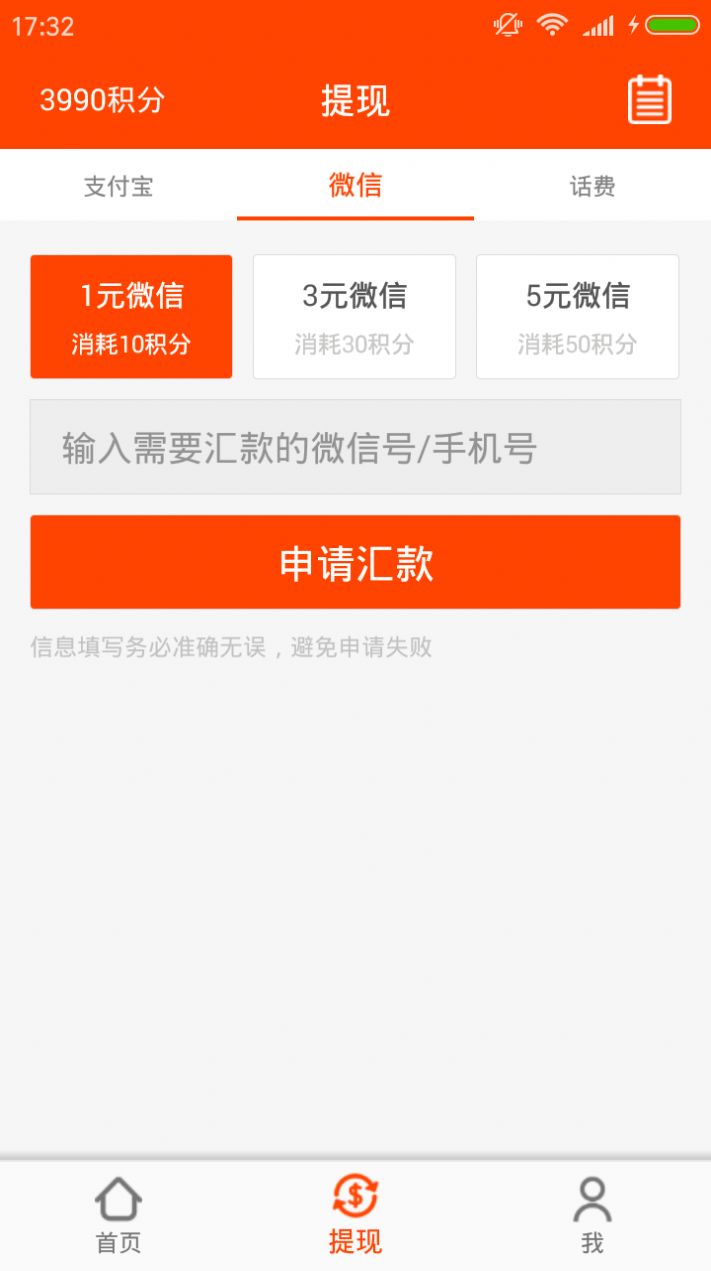Open the withdrawal records notepad icon

649,100
